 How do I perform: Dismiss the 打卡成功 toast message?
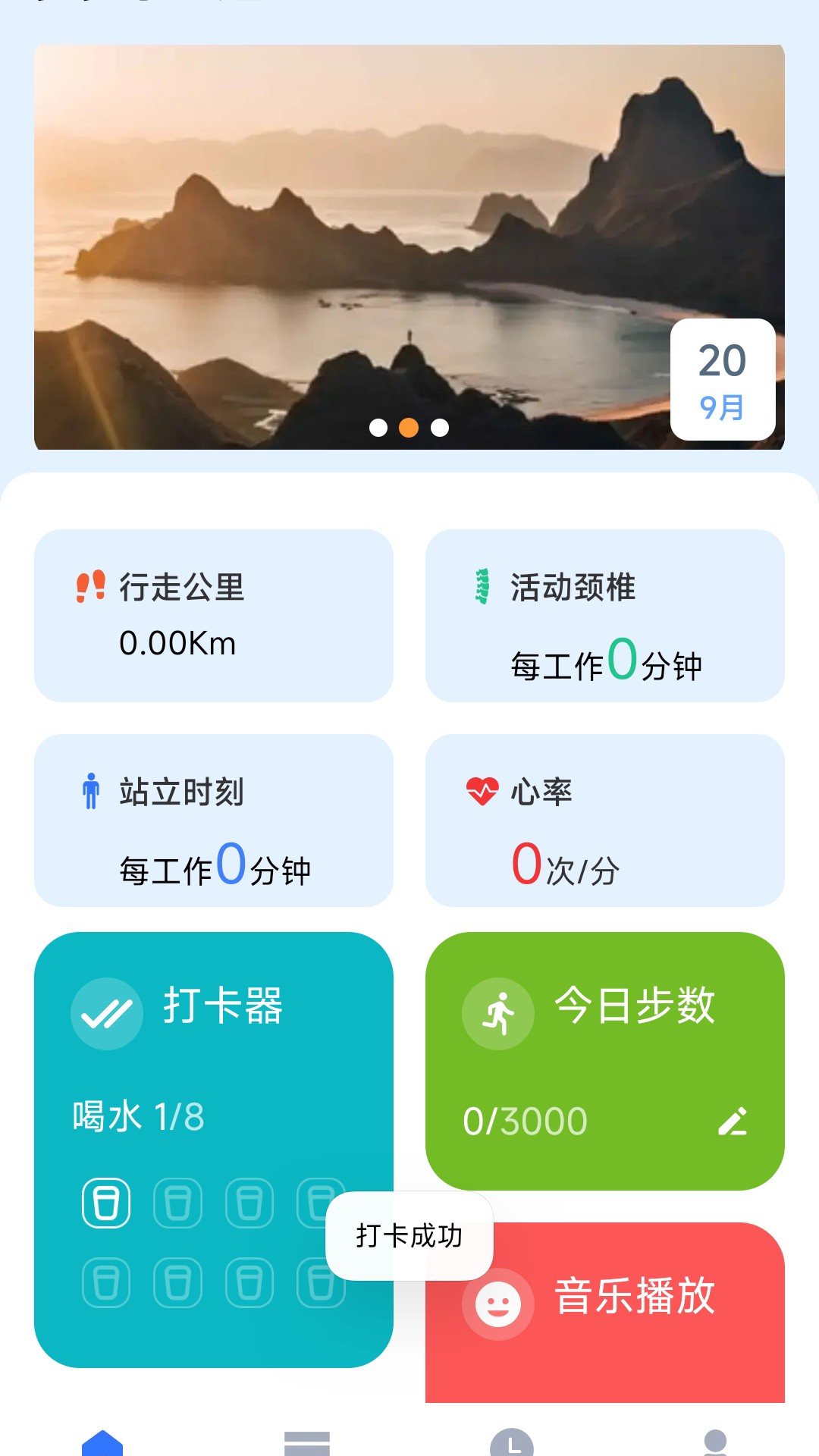tap(408, 1236)
